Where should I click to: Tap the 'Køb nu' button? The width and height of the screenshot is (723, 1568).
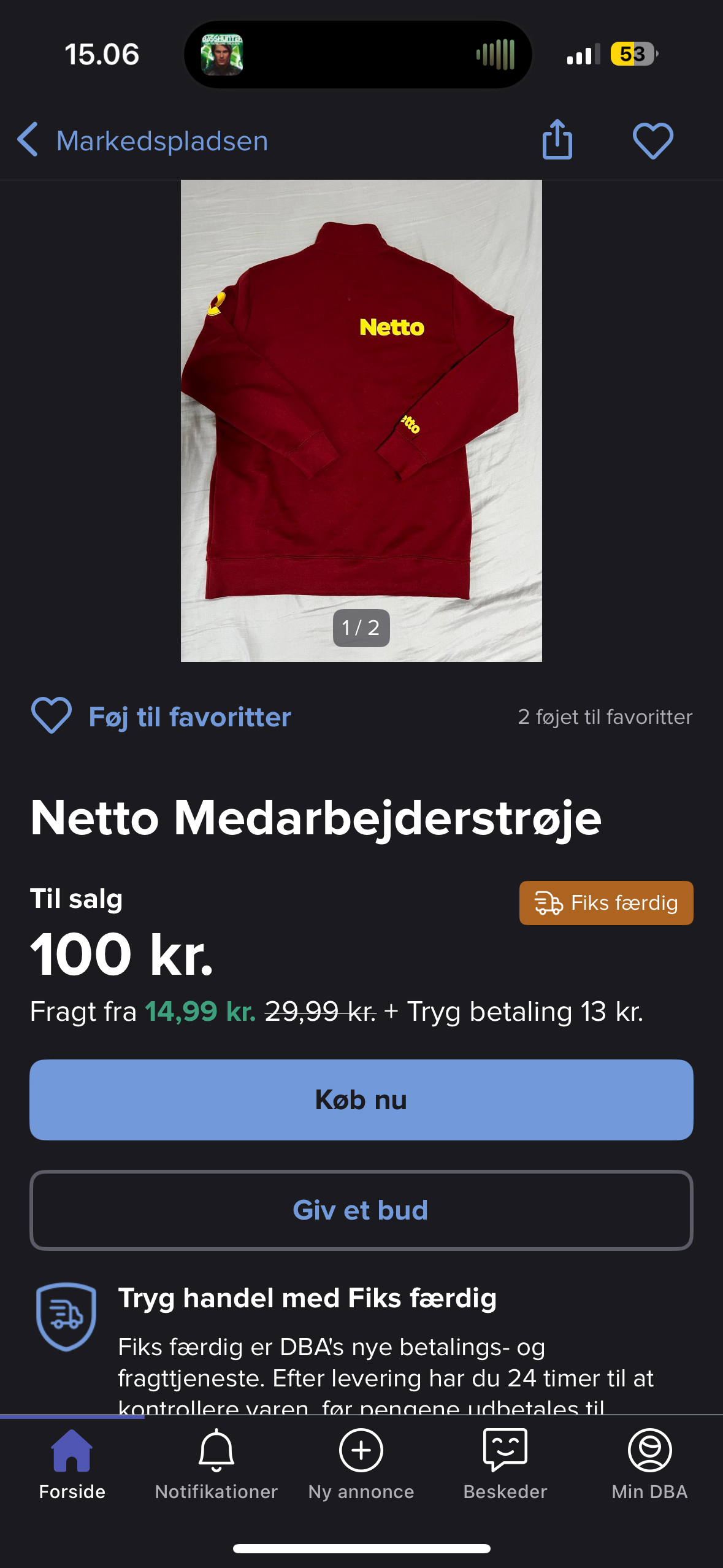click(361, 1100)
